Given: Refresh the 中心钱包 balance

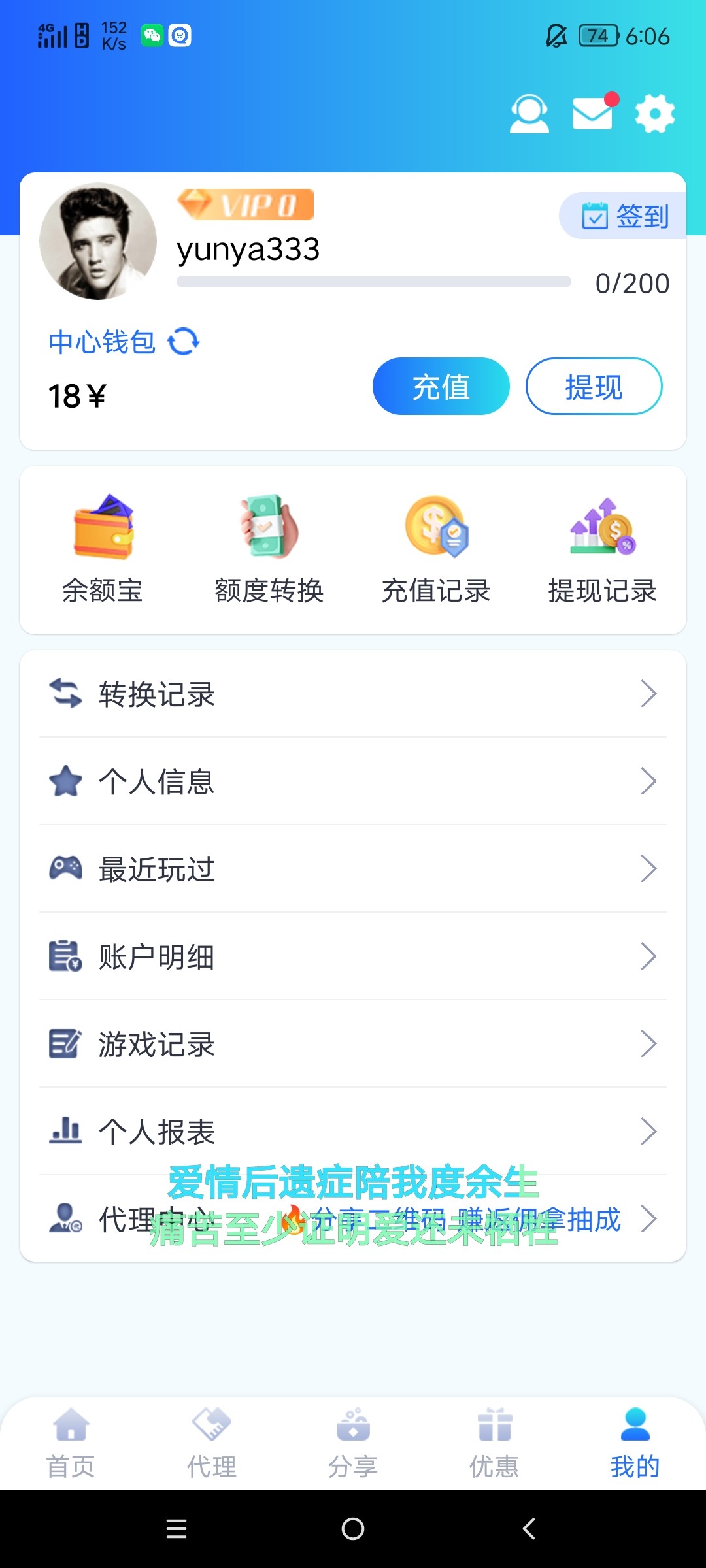Looking at the screenshot, I should pyautogui.click(x=184, y=342).
